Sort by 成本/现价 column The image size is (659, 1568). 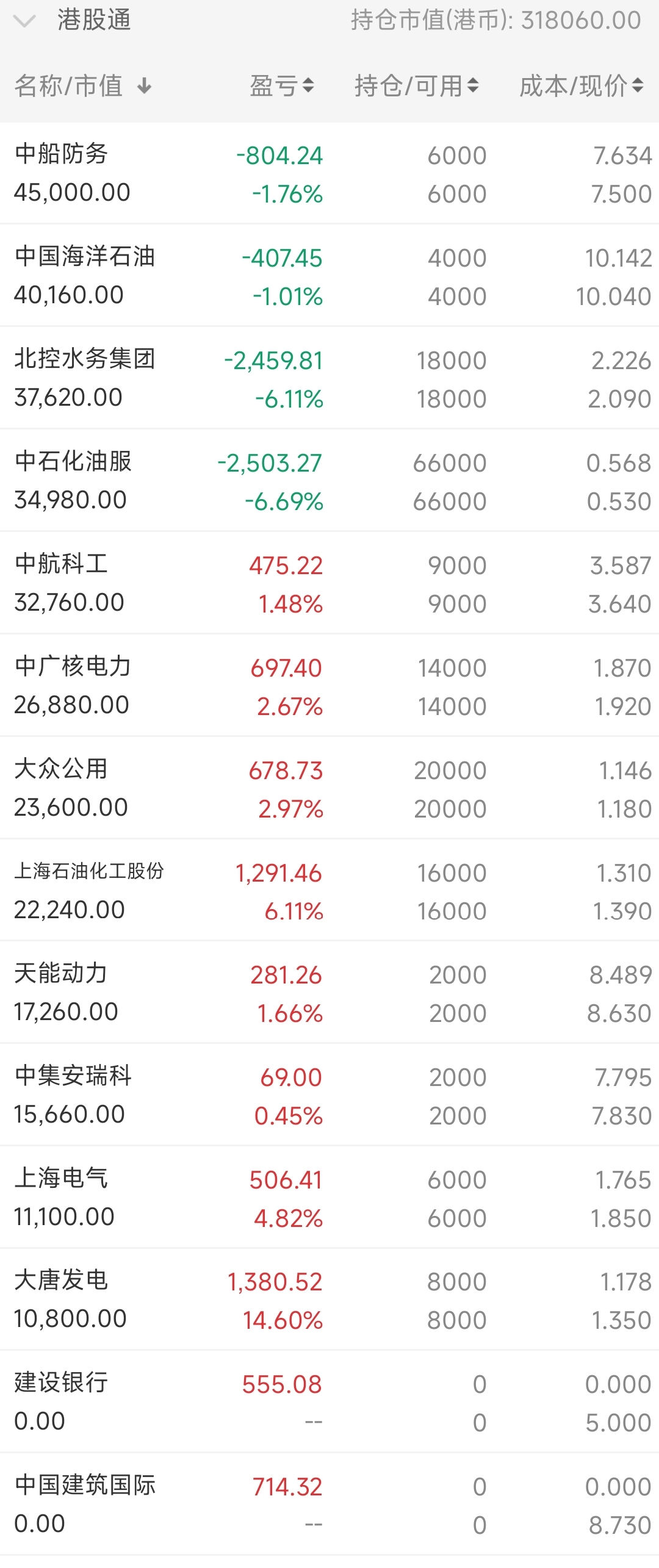click(582, 86)
